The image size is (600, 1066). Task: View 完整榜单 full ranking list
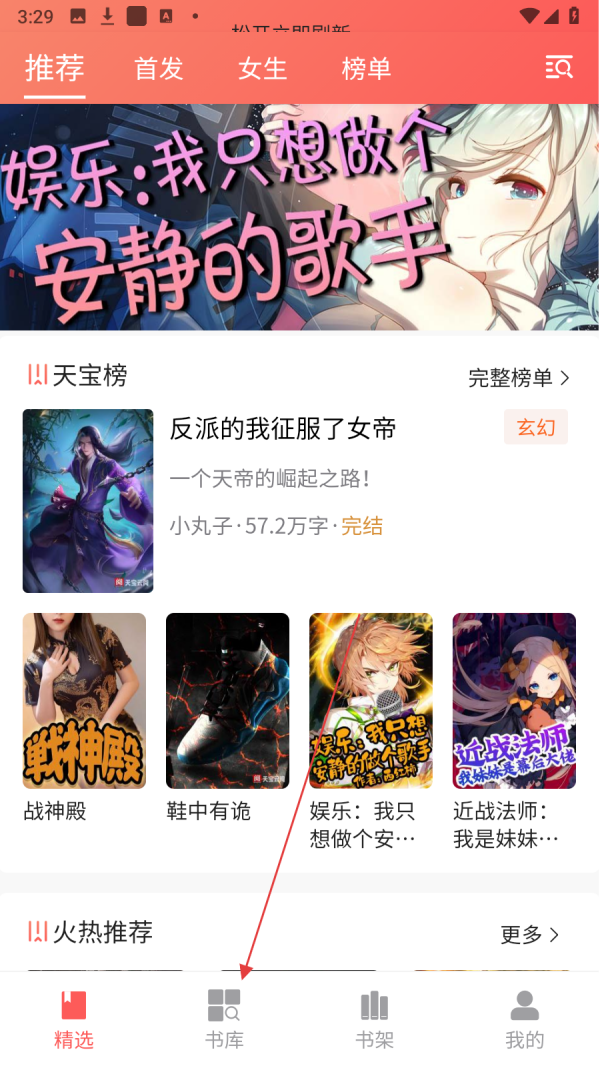point(518,377)
